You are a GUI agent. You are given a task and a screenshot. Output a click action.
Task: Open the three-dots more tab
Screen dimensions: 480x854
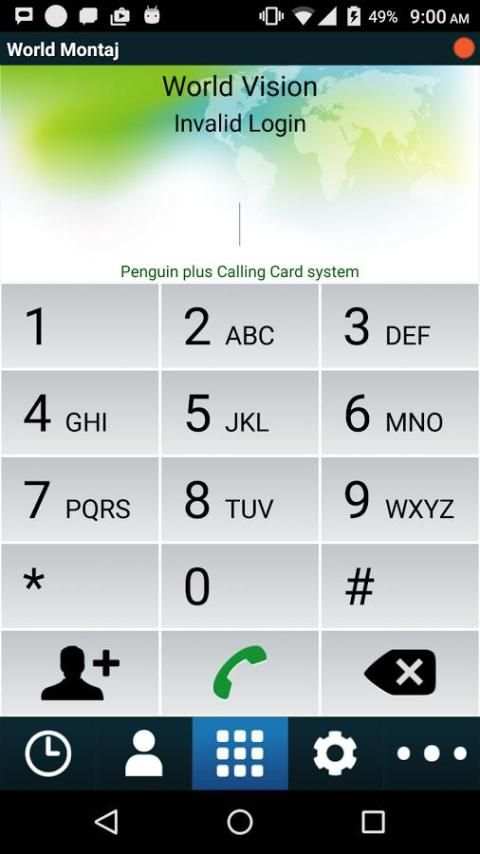(x=432, y=753)
